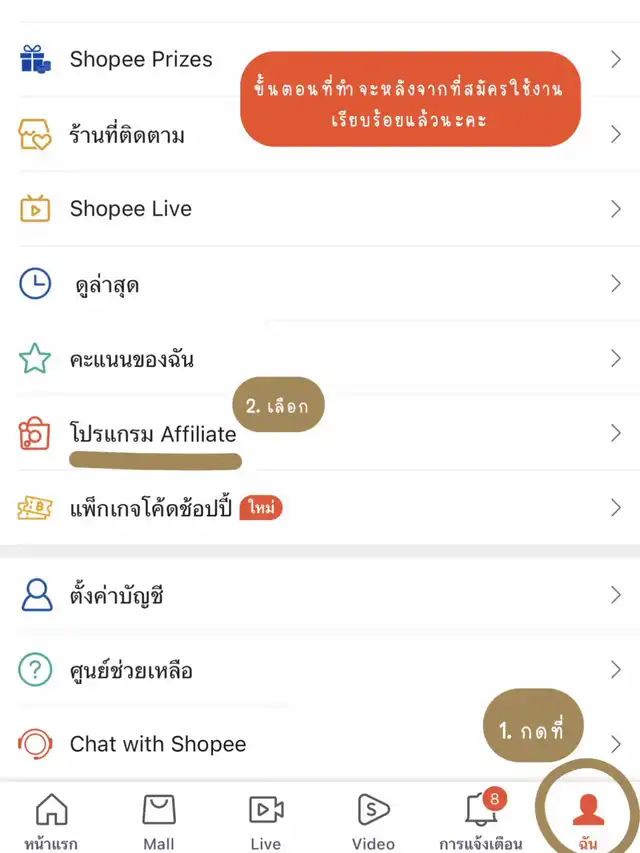
Task: Tap the ฉัน profile tab
Action: pos(588,820)
